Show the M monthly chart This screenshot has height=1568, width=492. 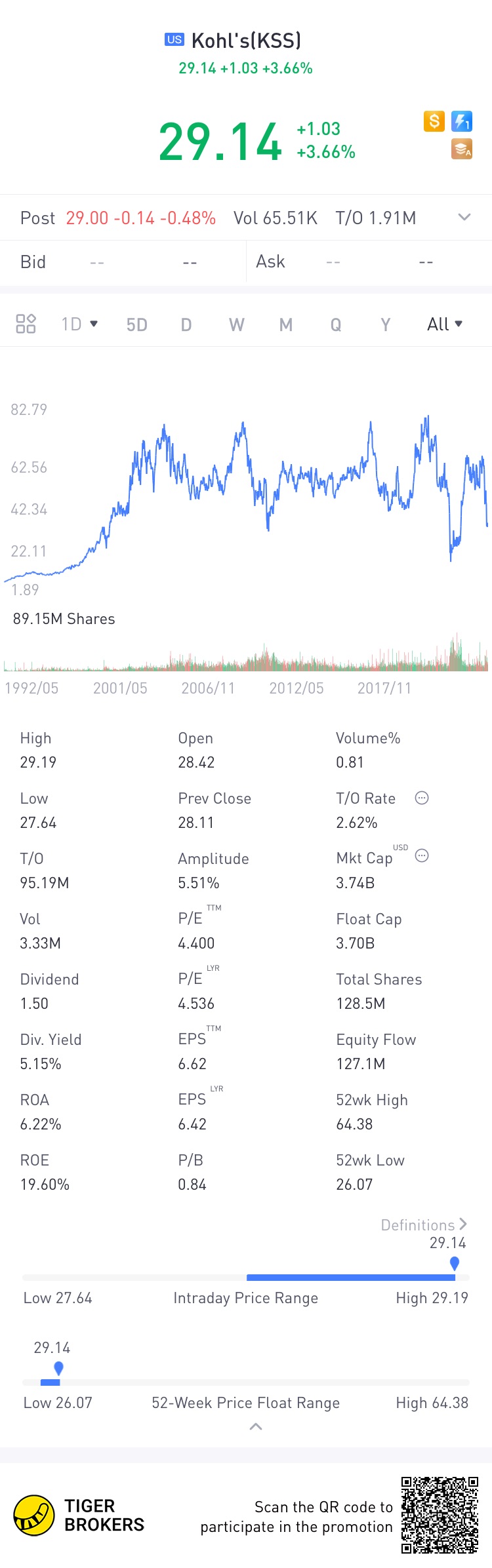(x=286, y=325)
